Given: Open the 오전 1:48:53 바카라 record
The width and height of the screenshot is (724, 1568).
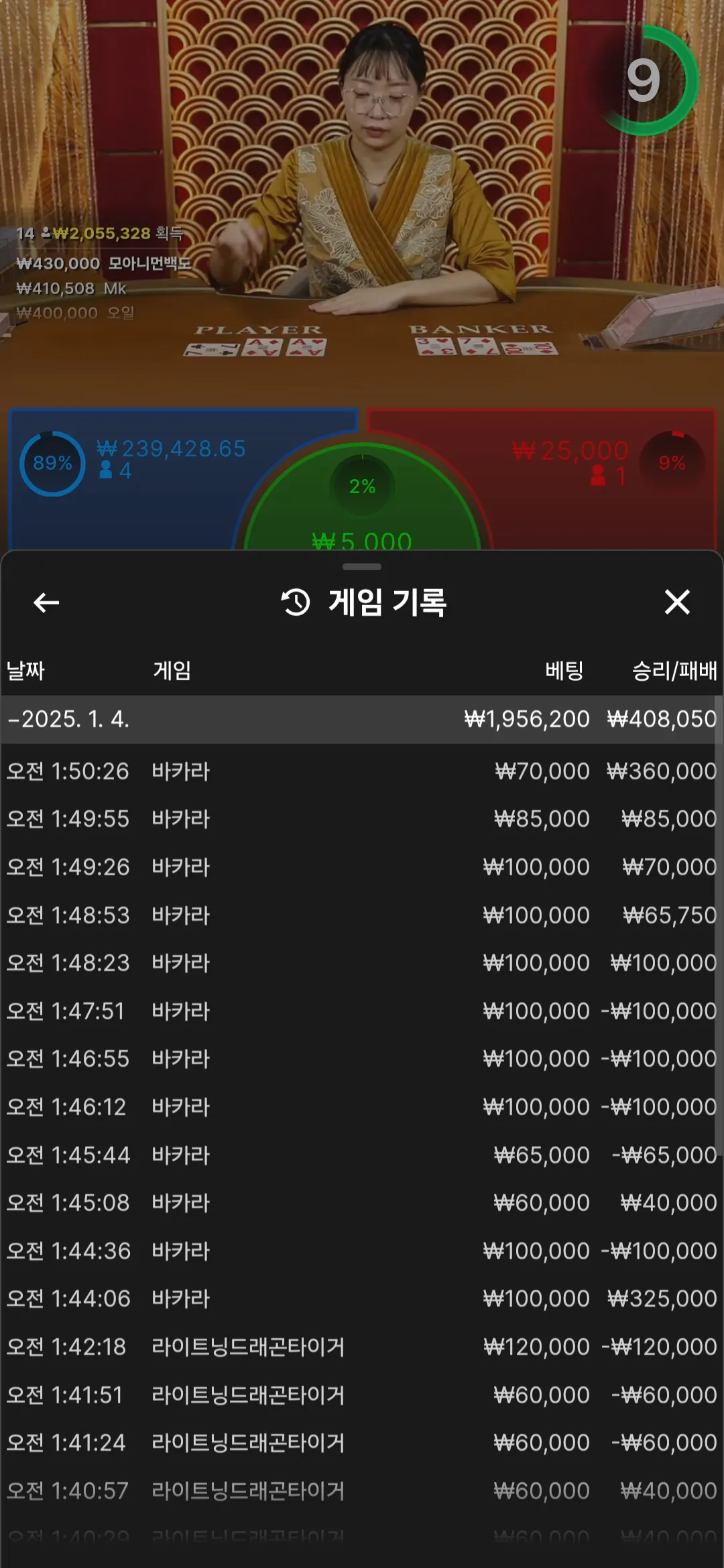Looking at the screenshot, I should pos(362,915).
